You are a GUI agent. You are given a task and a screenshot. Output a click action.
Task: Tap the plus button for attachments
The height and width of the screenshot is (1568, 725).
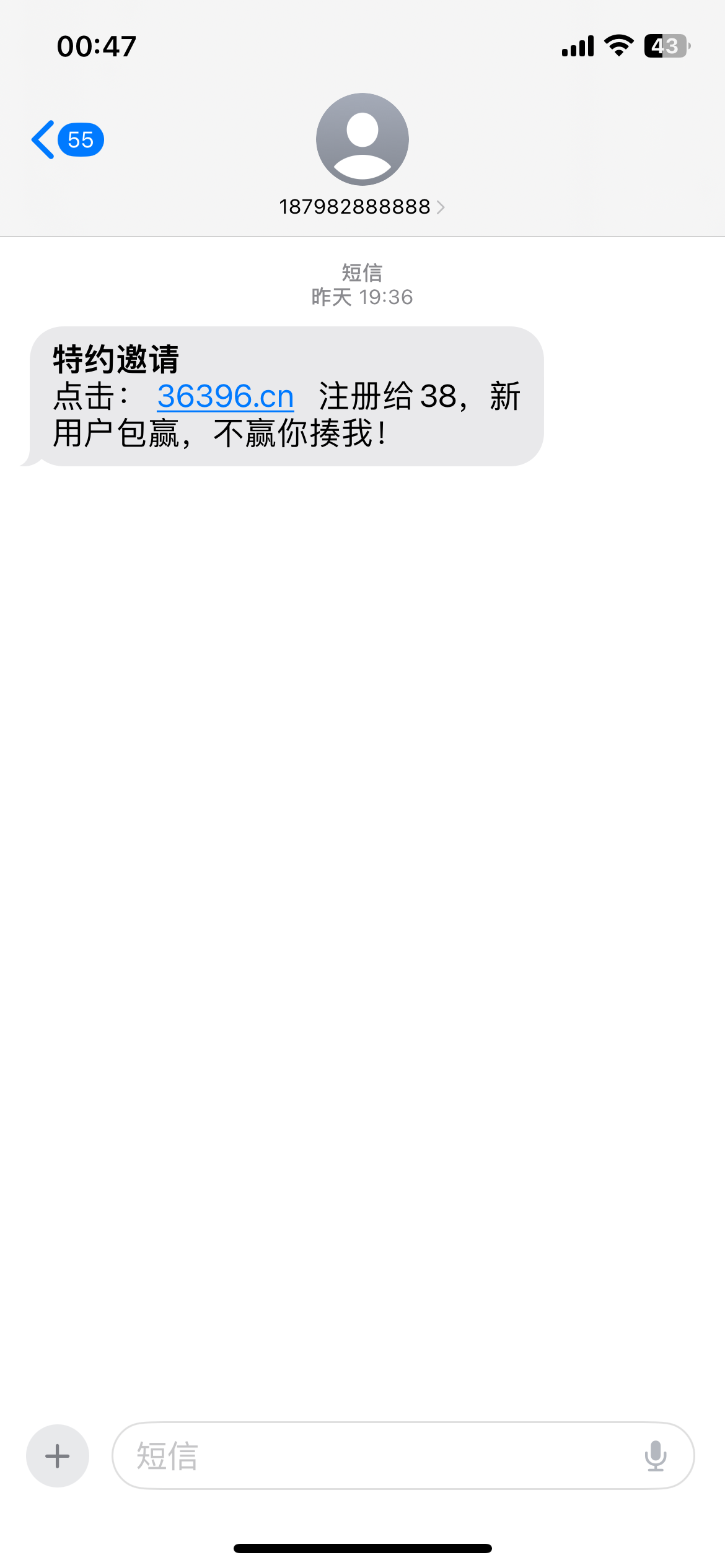click(58, 1455)
